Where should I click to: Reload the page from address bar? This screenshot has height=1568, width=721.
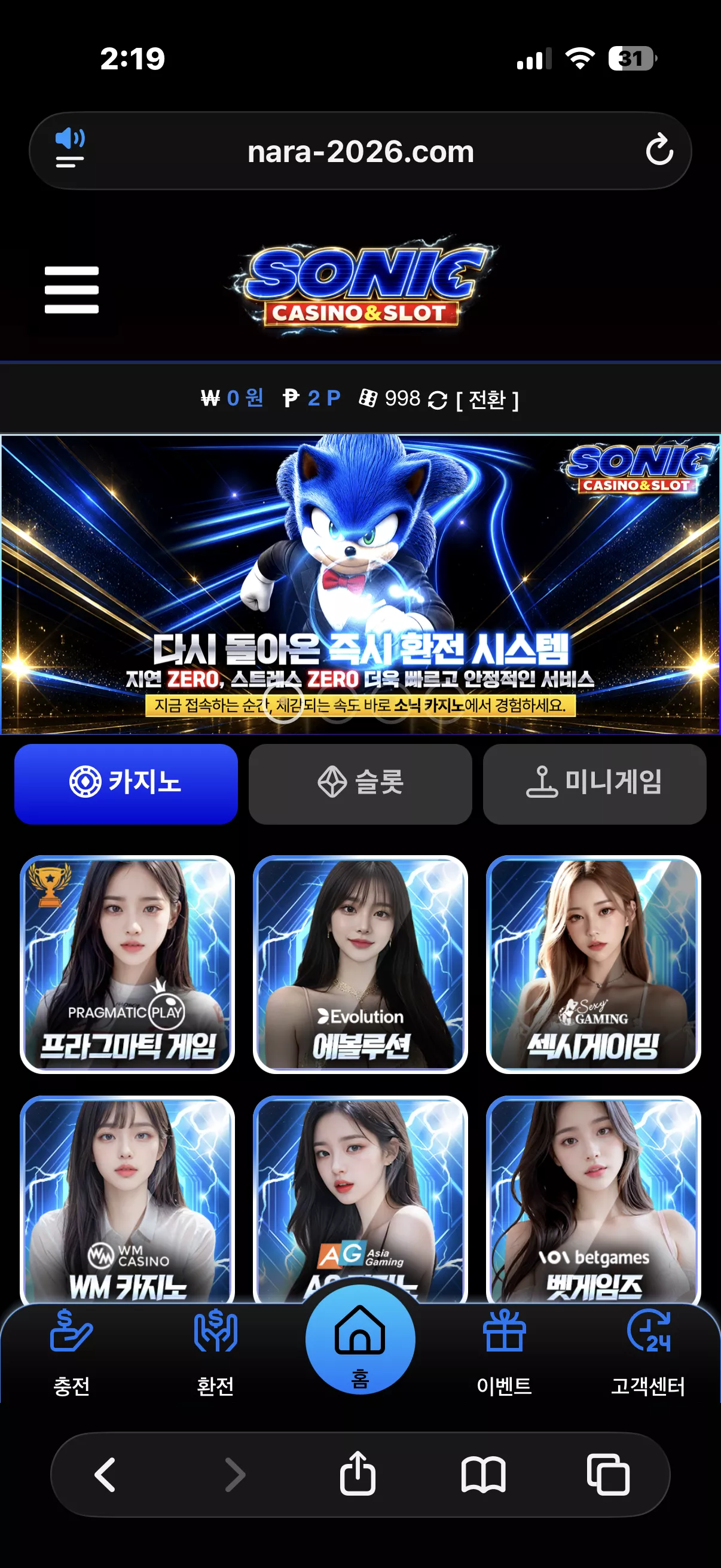[659, 150]
